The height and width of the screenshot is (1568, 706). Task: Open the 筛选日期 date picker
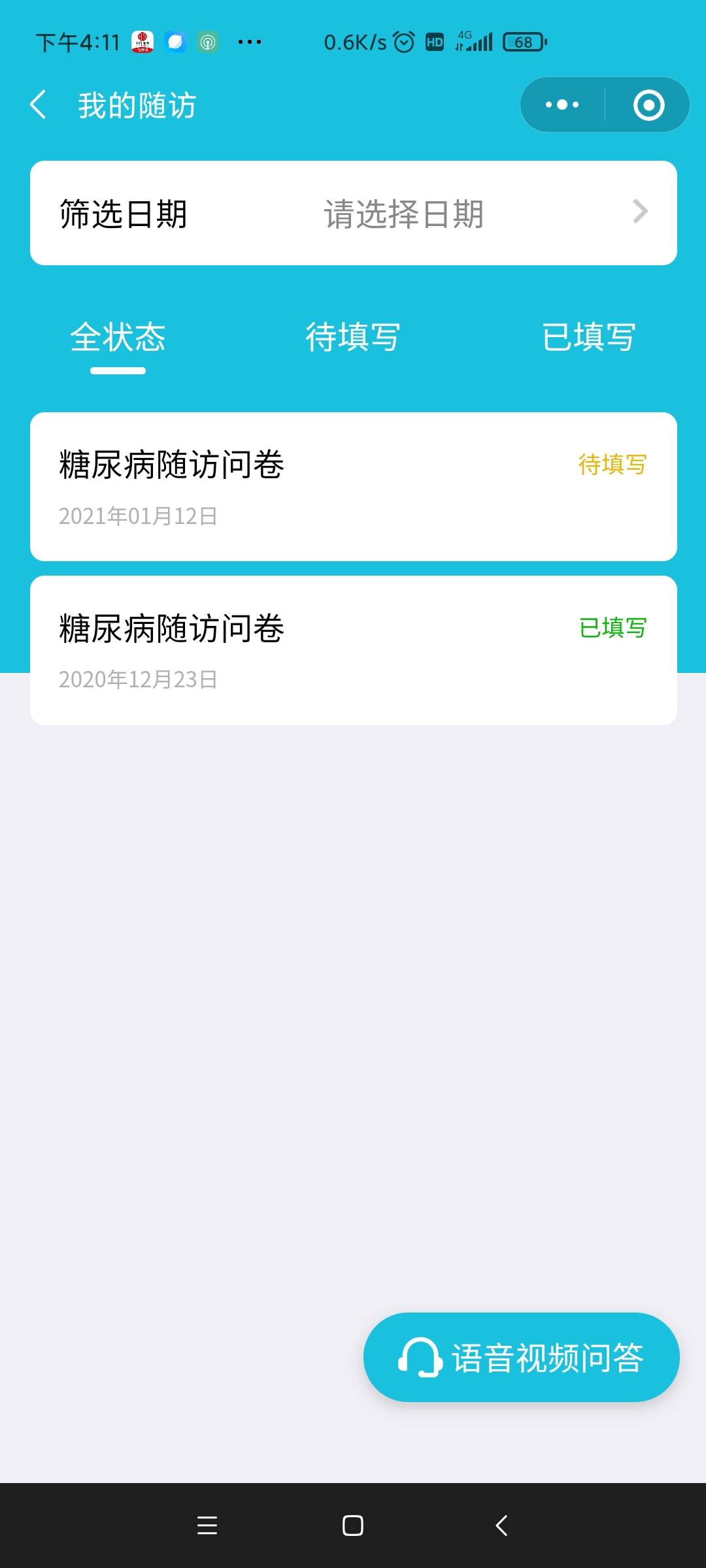coord(353,213)
